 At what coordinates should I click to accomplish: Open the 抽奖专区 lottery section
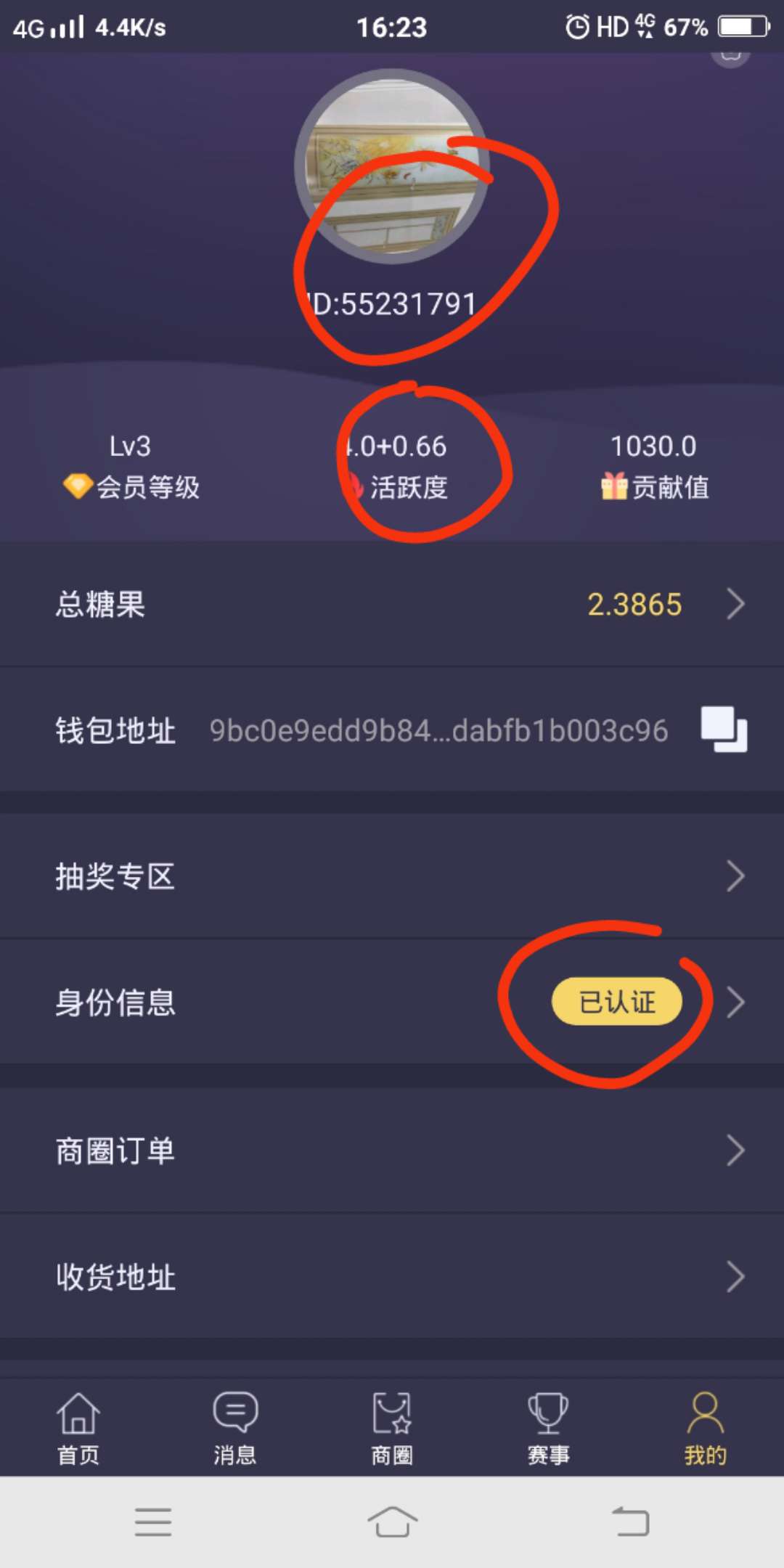pos(392,876)
